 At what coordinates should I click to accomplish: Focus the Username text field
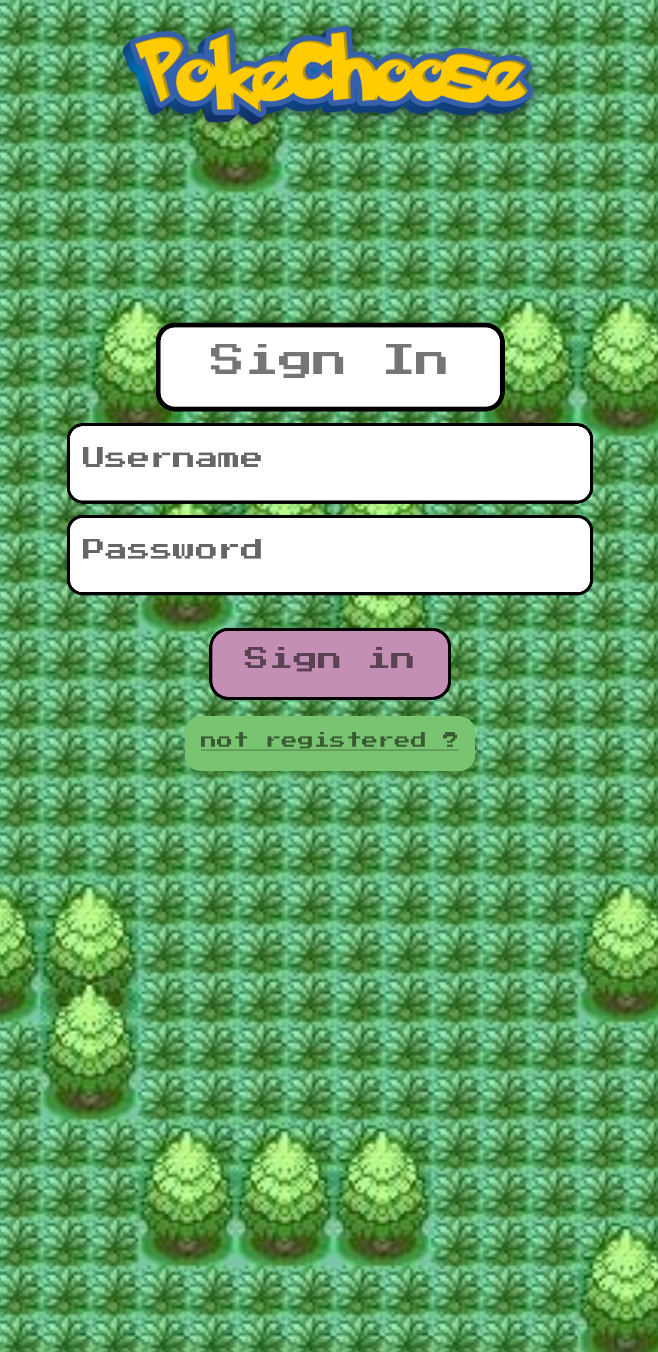coord(330,463)
